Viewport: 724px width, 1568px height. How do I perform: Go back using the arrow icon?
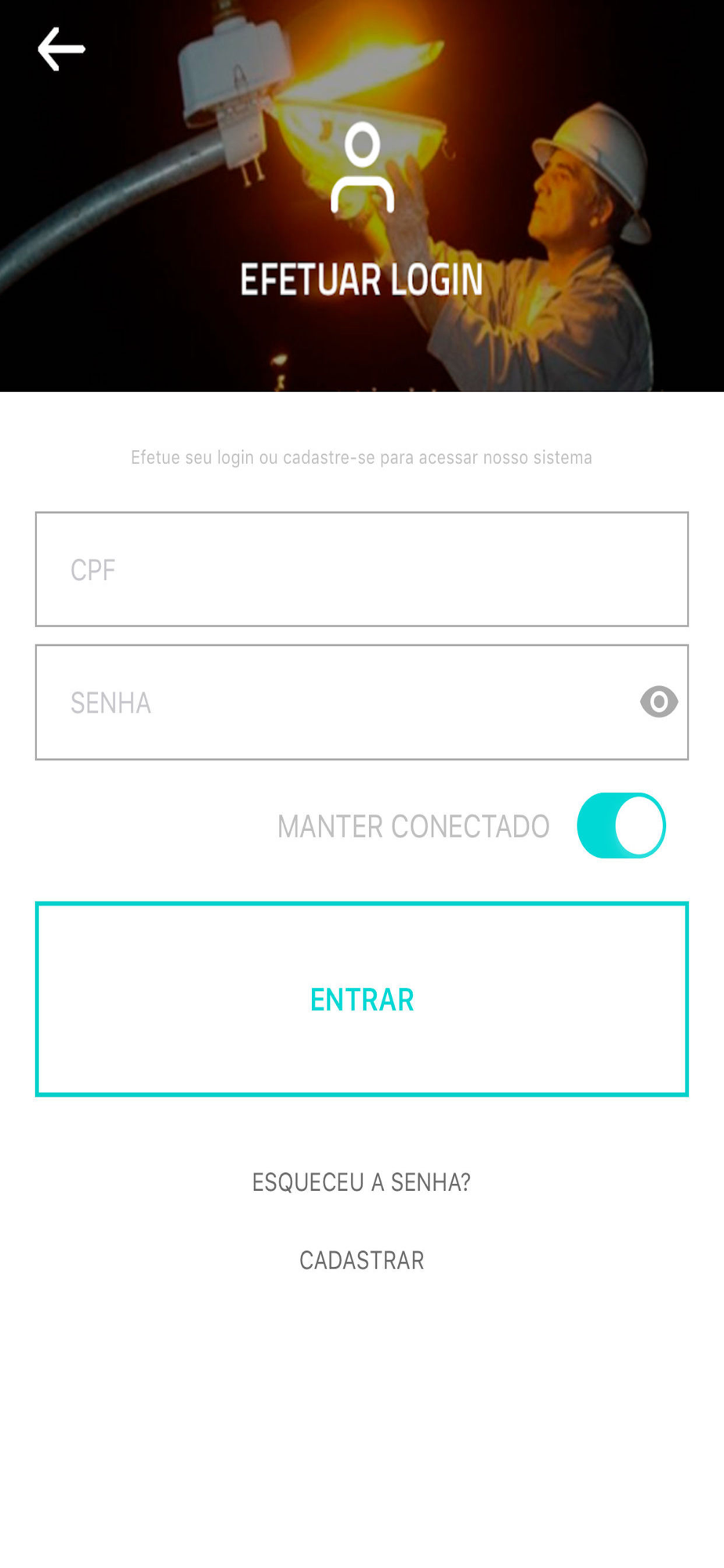61,49
